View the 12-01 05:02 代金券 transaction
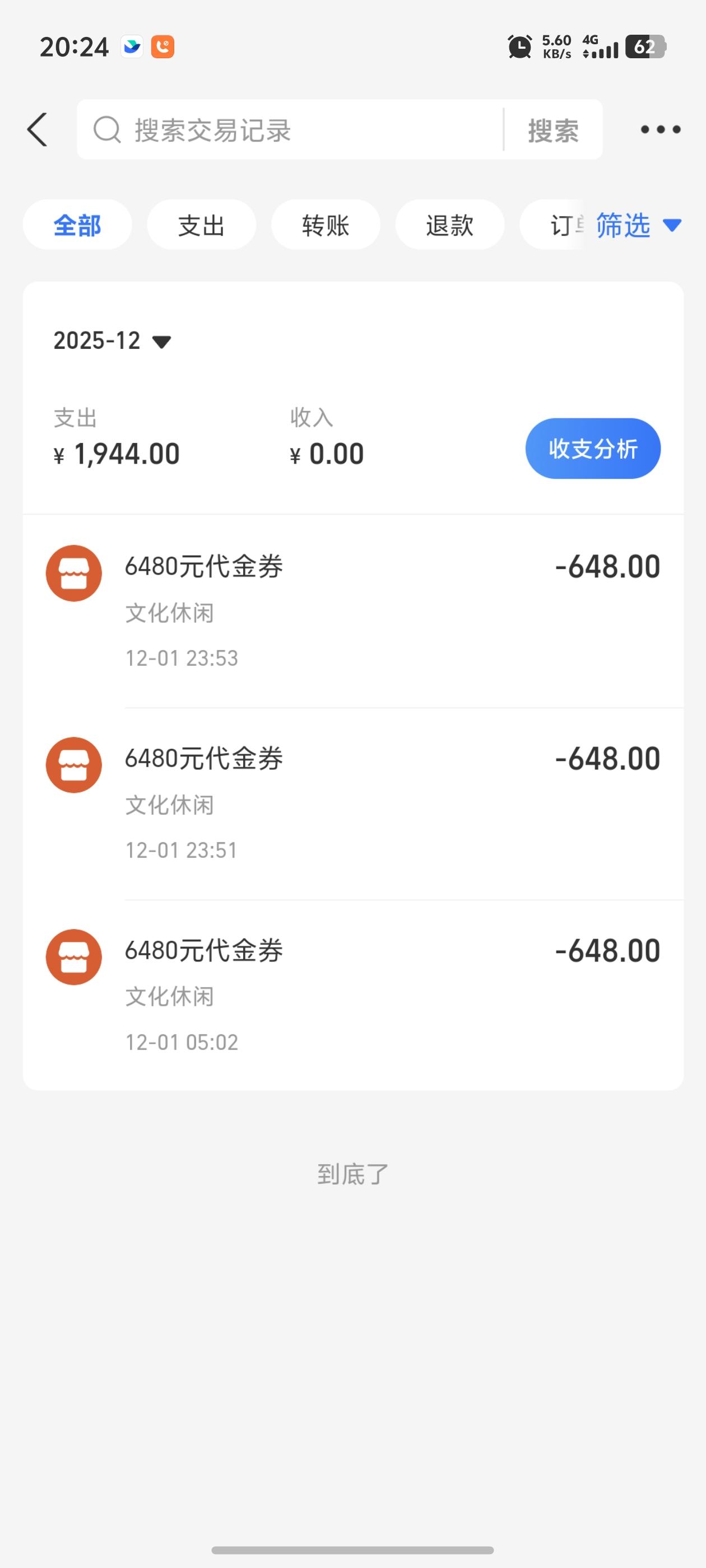The width and height of the screenshot is (706, 1568). click(x=354, y=995)
